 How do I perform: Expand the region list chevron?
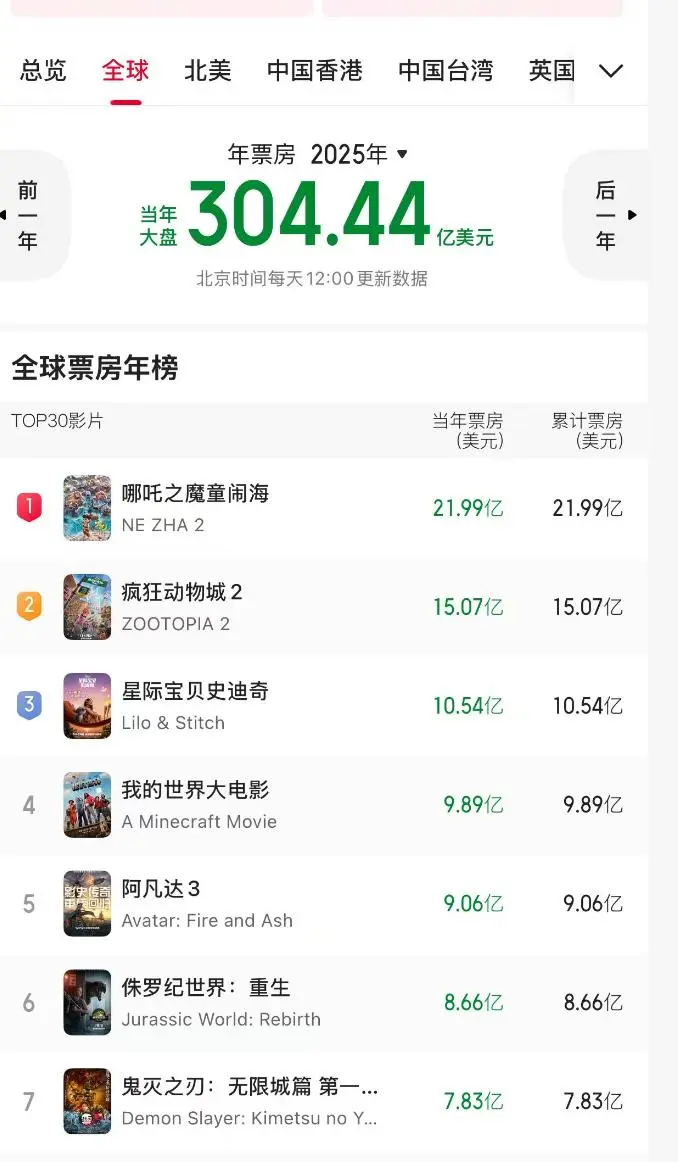click(610, 71)
